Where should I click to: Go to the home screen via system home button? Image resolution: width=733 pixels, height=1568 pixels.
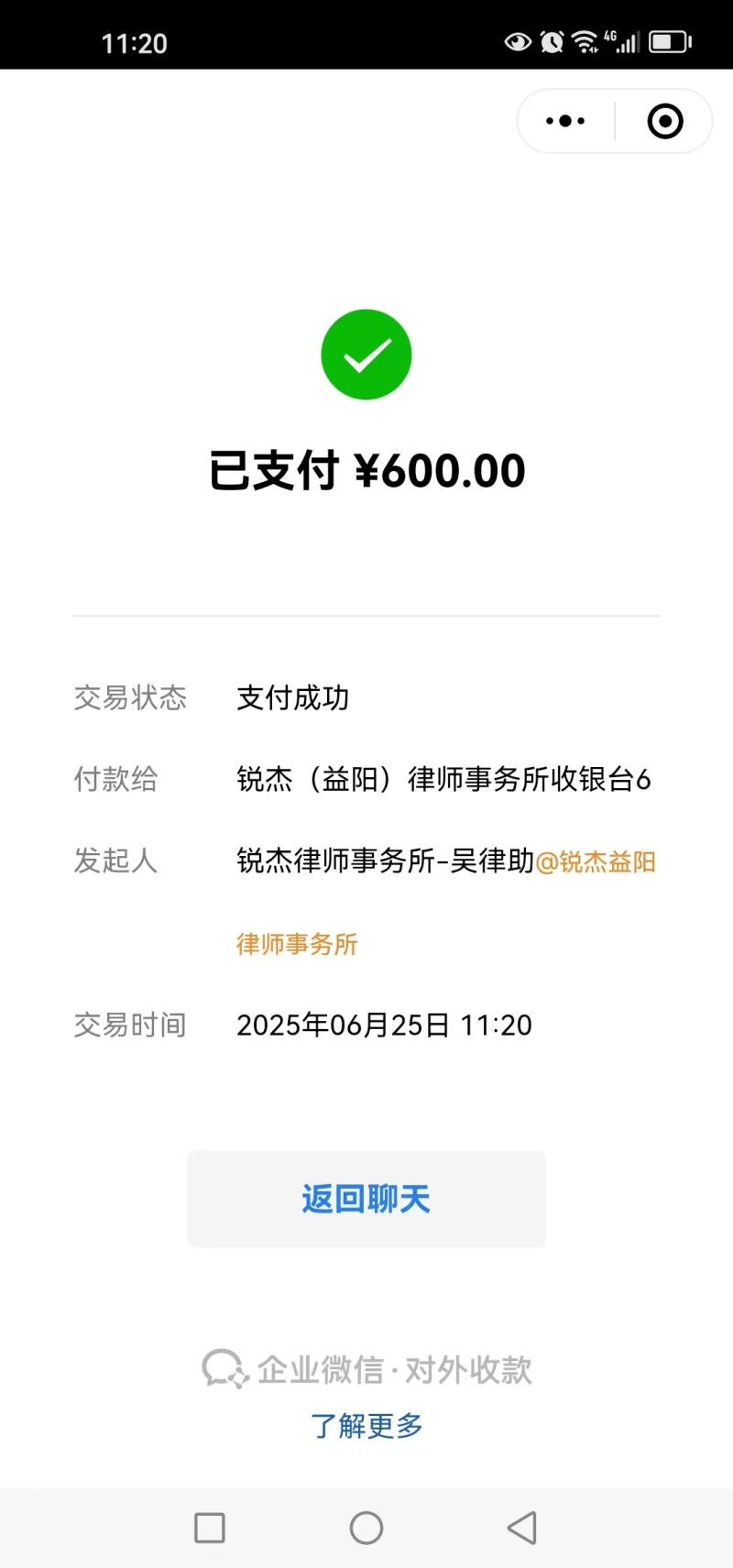tap(366, 1528)
